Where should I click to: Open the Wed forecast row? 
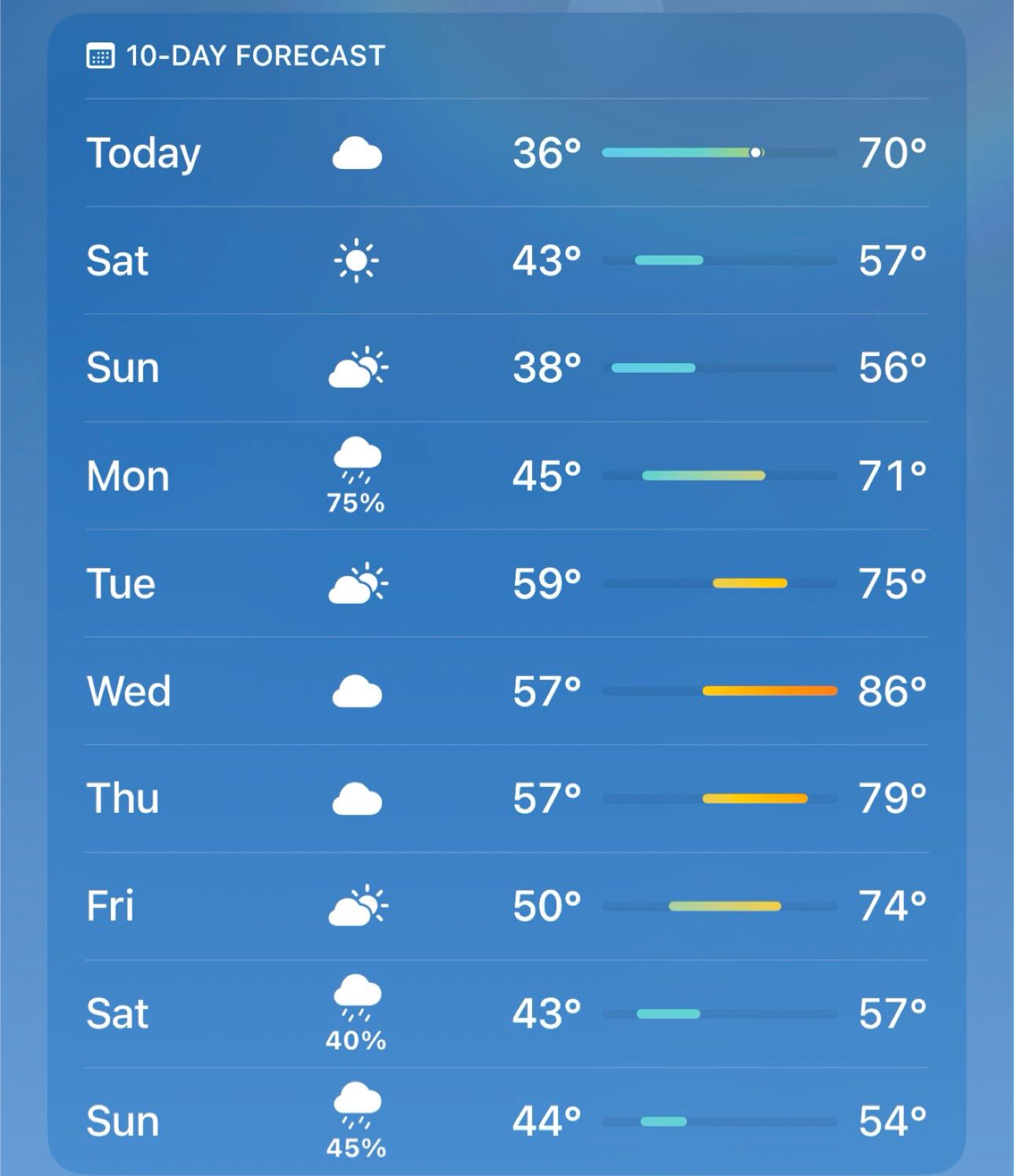[506, 691]
